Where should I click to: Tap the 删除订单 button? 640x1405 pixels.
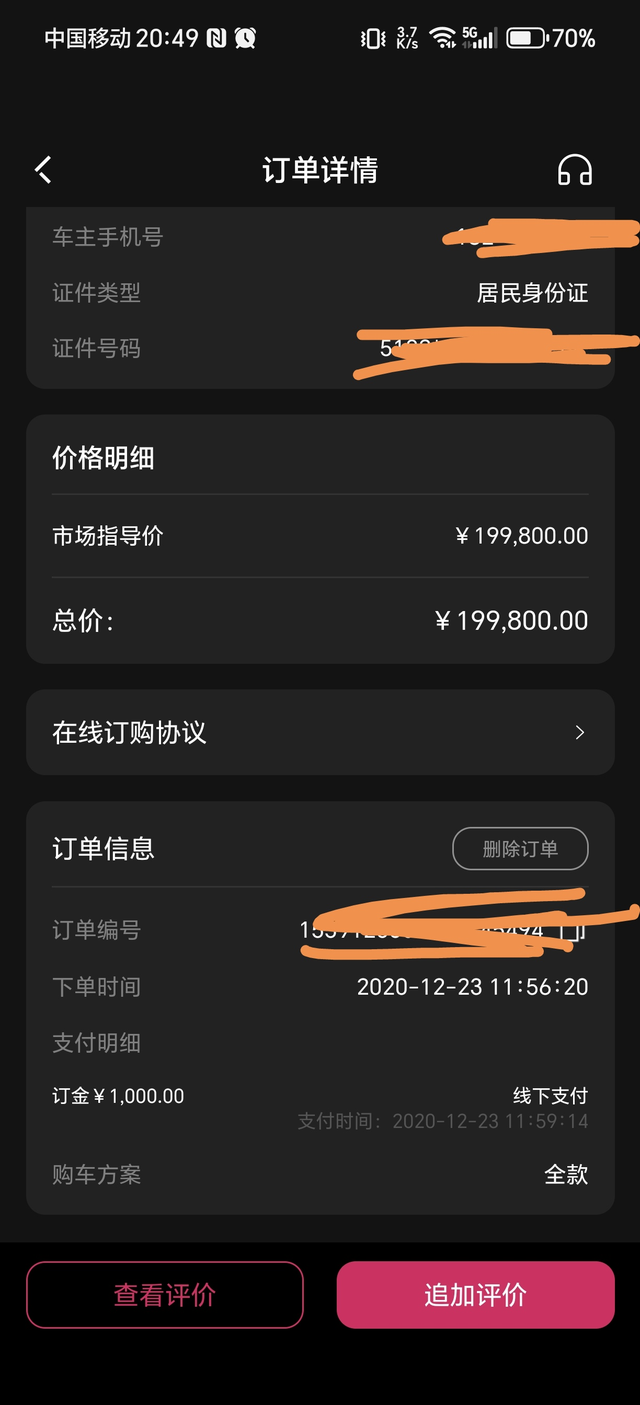(x=520, y=849)
